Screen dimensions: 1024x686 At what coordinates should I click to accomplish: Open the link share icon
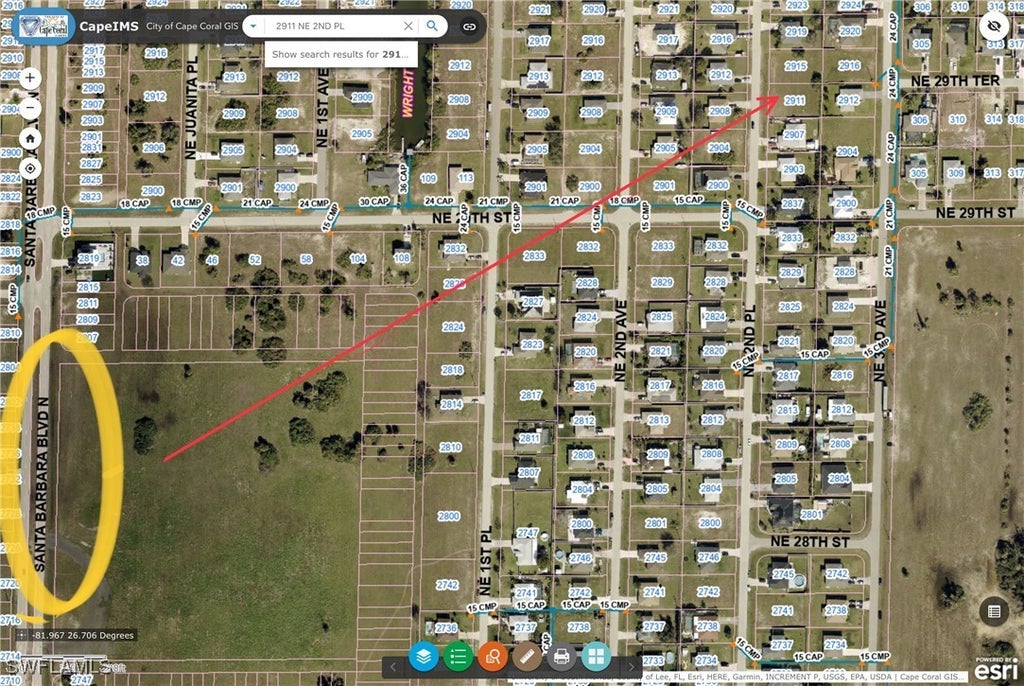pos(468,26)
